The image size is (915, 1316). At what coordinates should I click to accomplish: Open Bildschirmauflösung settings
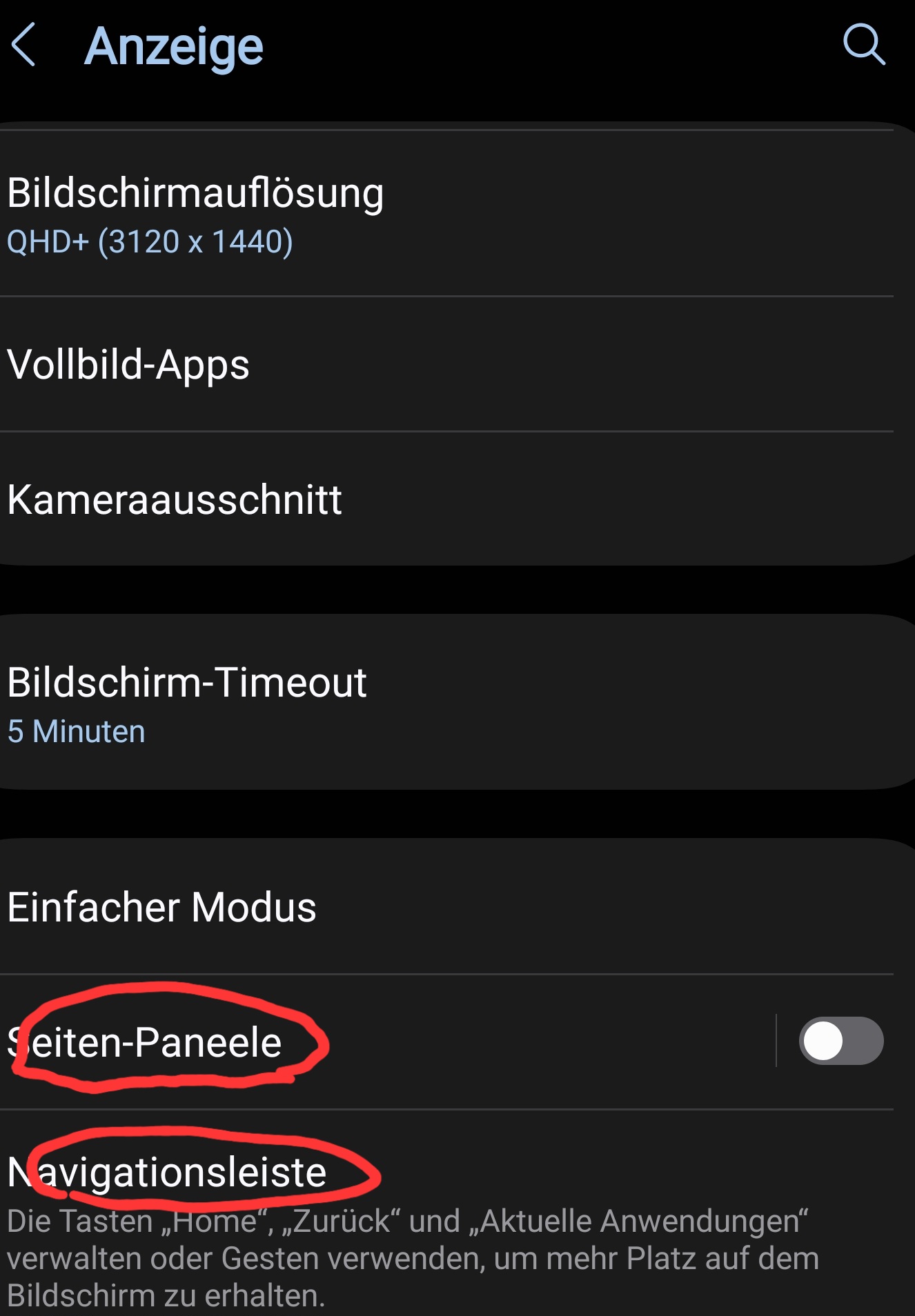point(414,214)
